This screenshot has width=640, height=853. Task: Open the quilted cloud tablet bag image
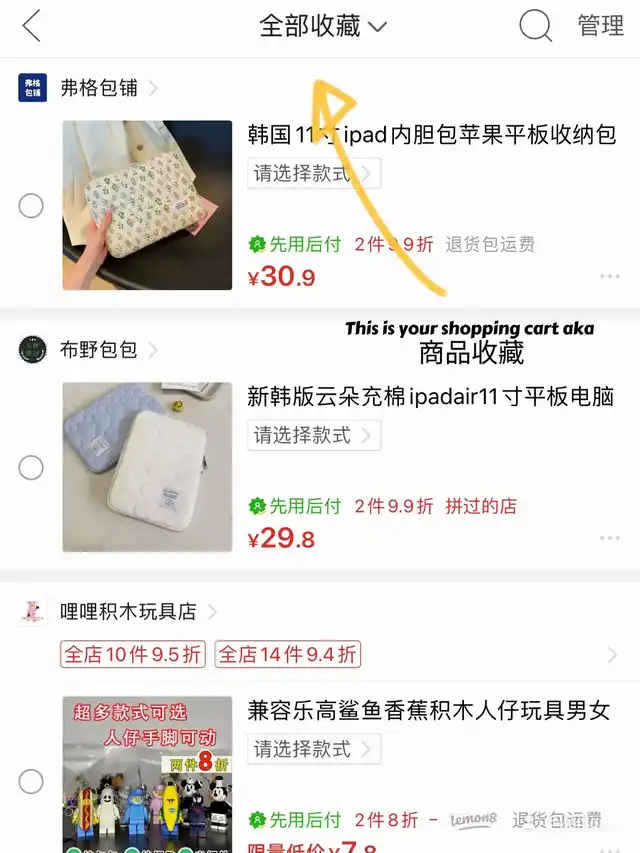pyautogui.click(x=147, y=467)
